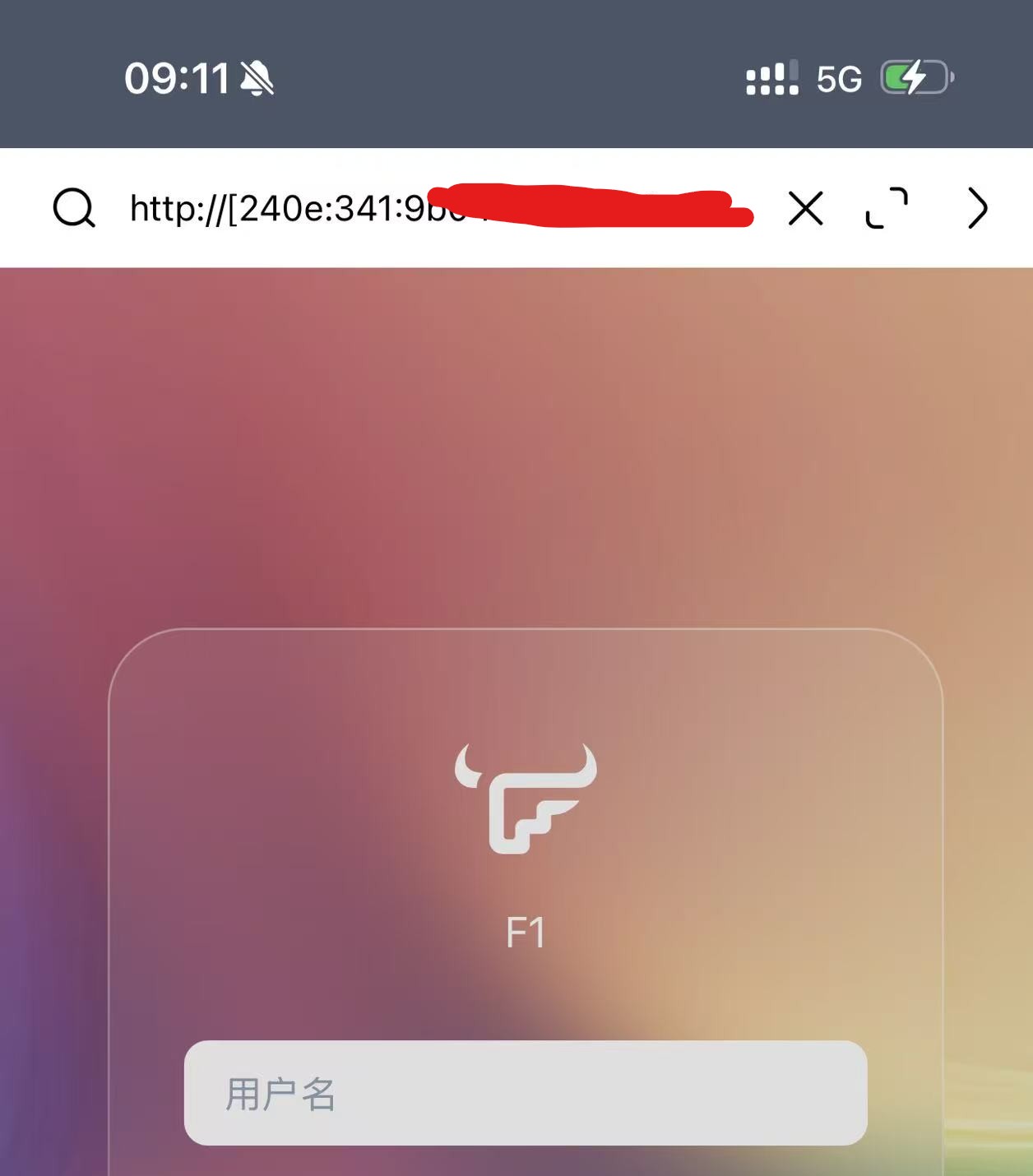Expand the page using the right chevron
This screenshot has height=1176, width=1033.
[977, 208]
